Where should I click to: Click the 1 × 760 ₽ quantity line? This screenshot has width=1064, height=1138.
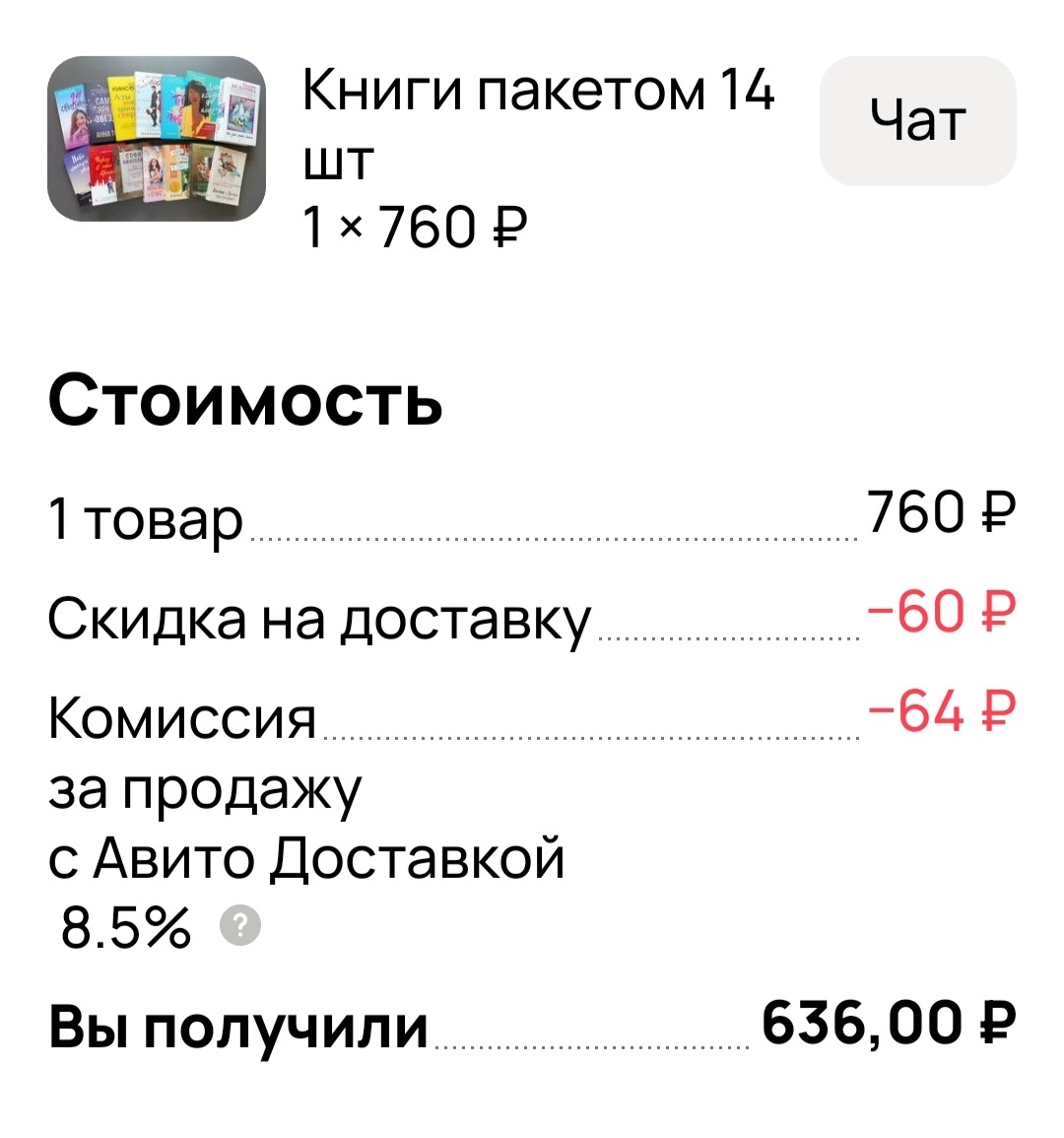(x=414, y=227)
